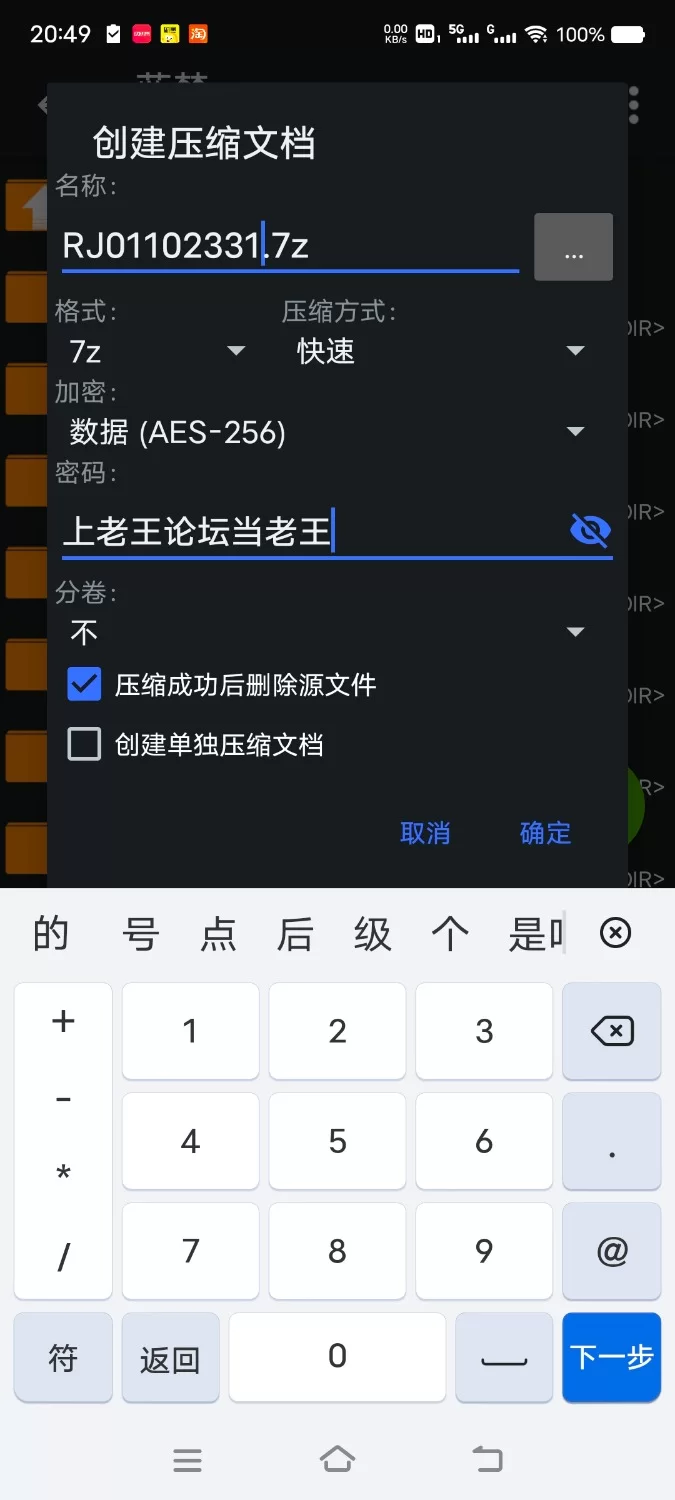Screen dimensions: 675x1500
Task: Tap the keyboard backspace key
Action: pos(612,1031)
